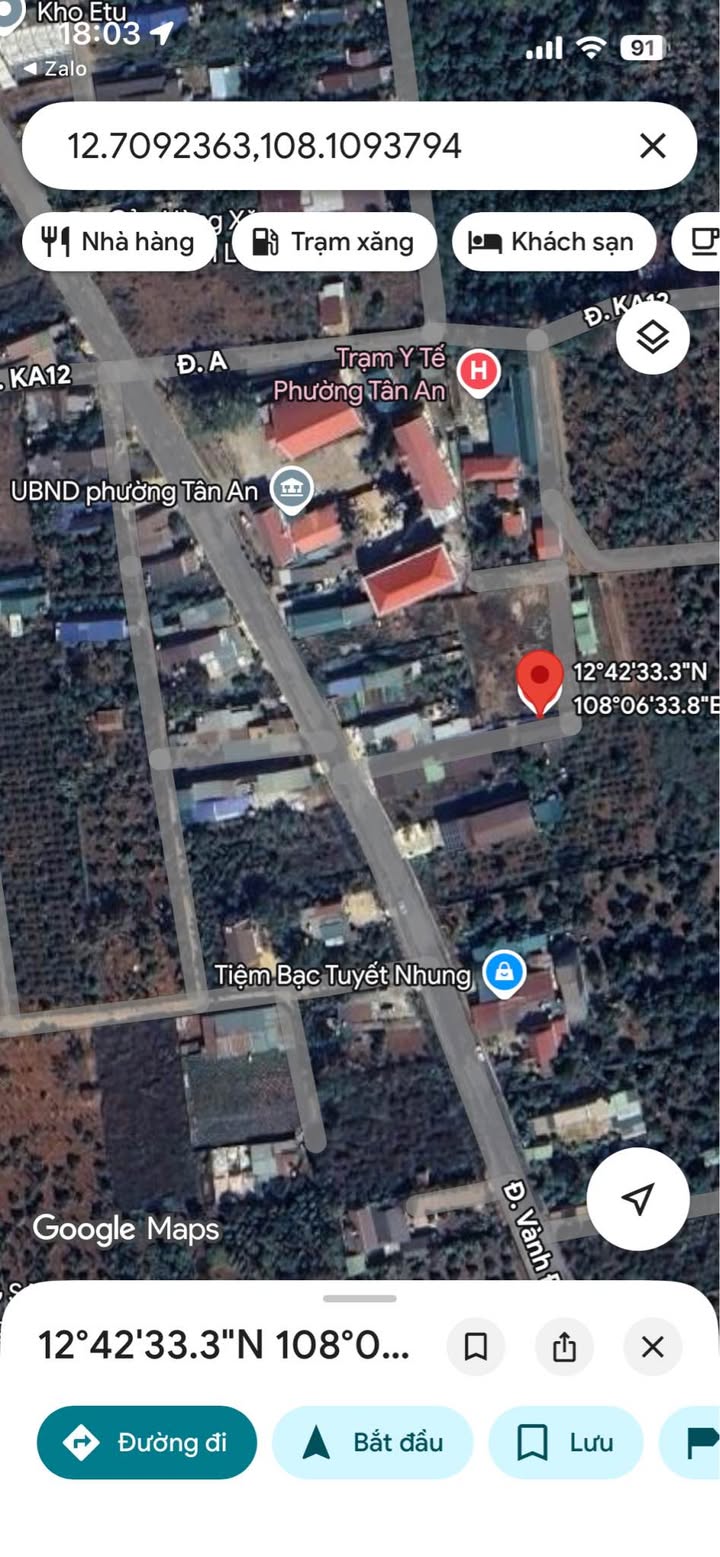Open UBND phường Tân An marker

coord(292,491)
